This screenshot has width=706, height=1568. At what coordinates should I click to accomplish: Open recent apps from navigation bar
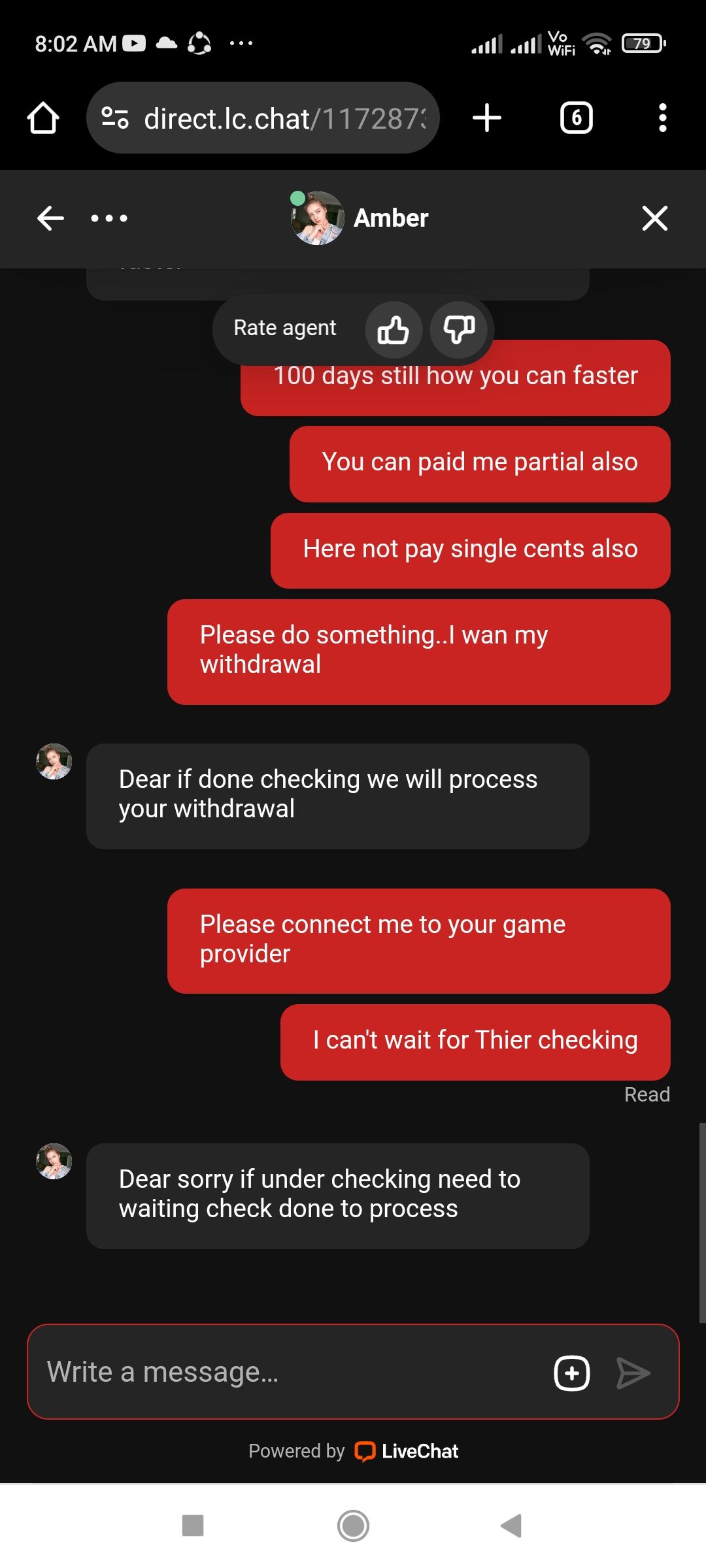[193, 1526]
